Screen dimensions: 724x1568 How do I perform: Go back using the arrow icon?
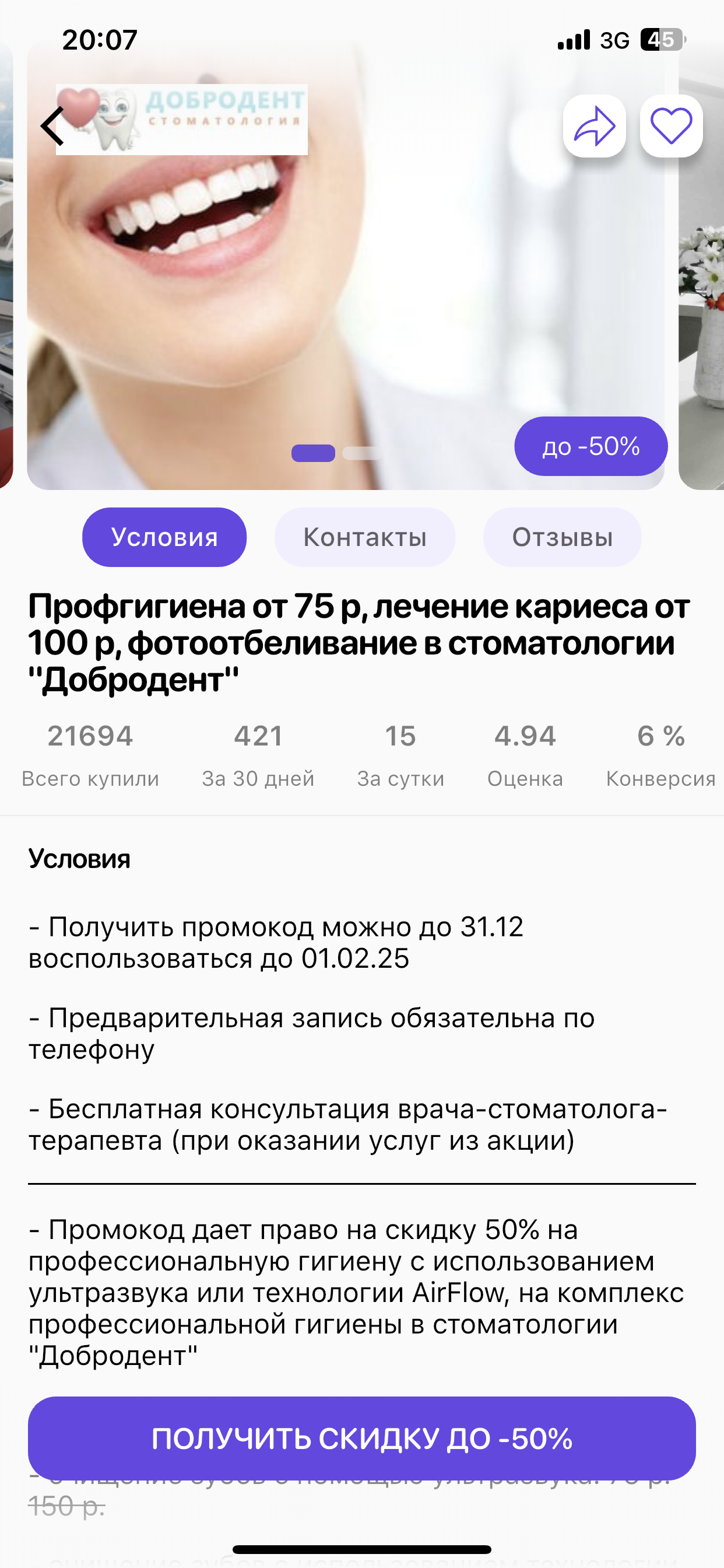(53, 127)
